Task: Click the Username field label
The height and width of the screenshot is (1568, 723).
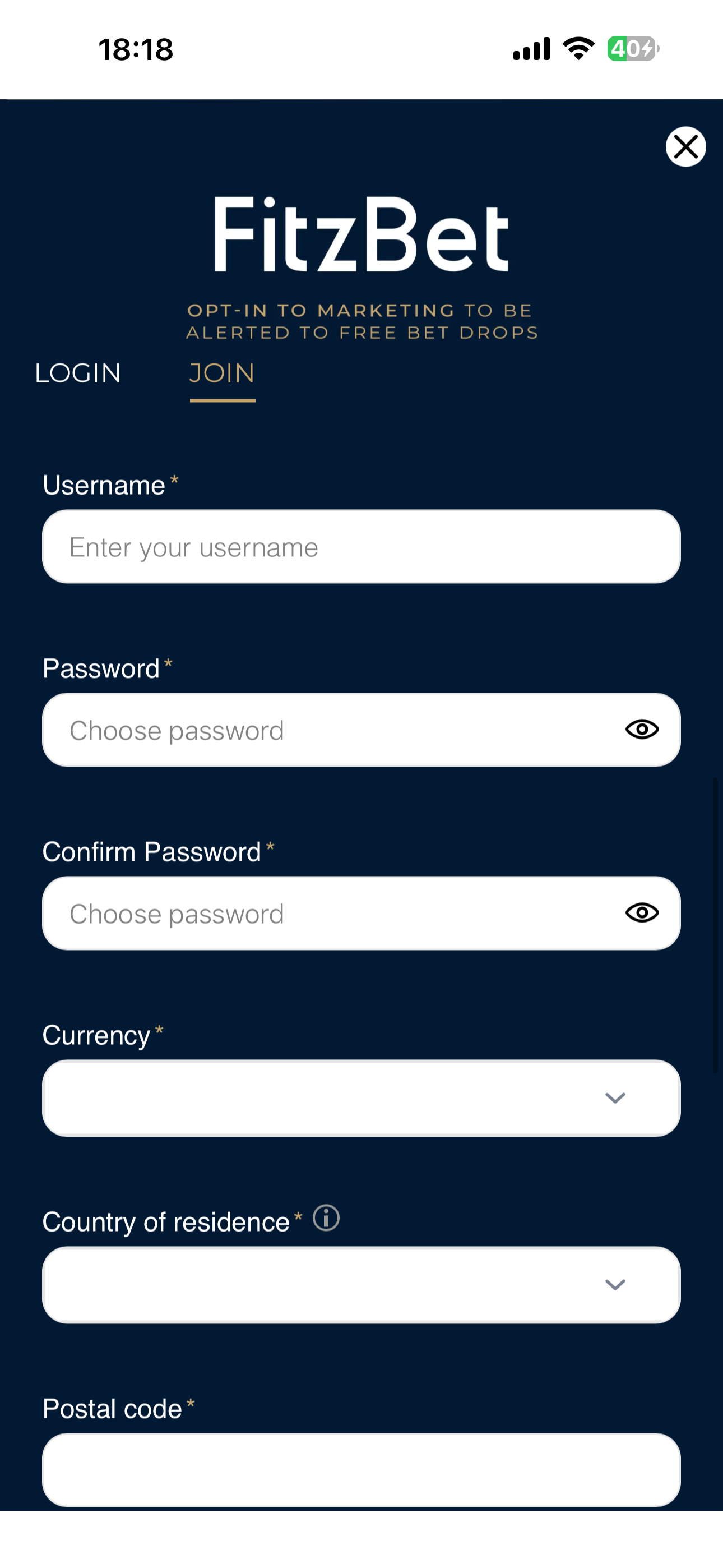Action: coord(105,485)
